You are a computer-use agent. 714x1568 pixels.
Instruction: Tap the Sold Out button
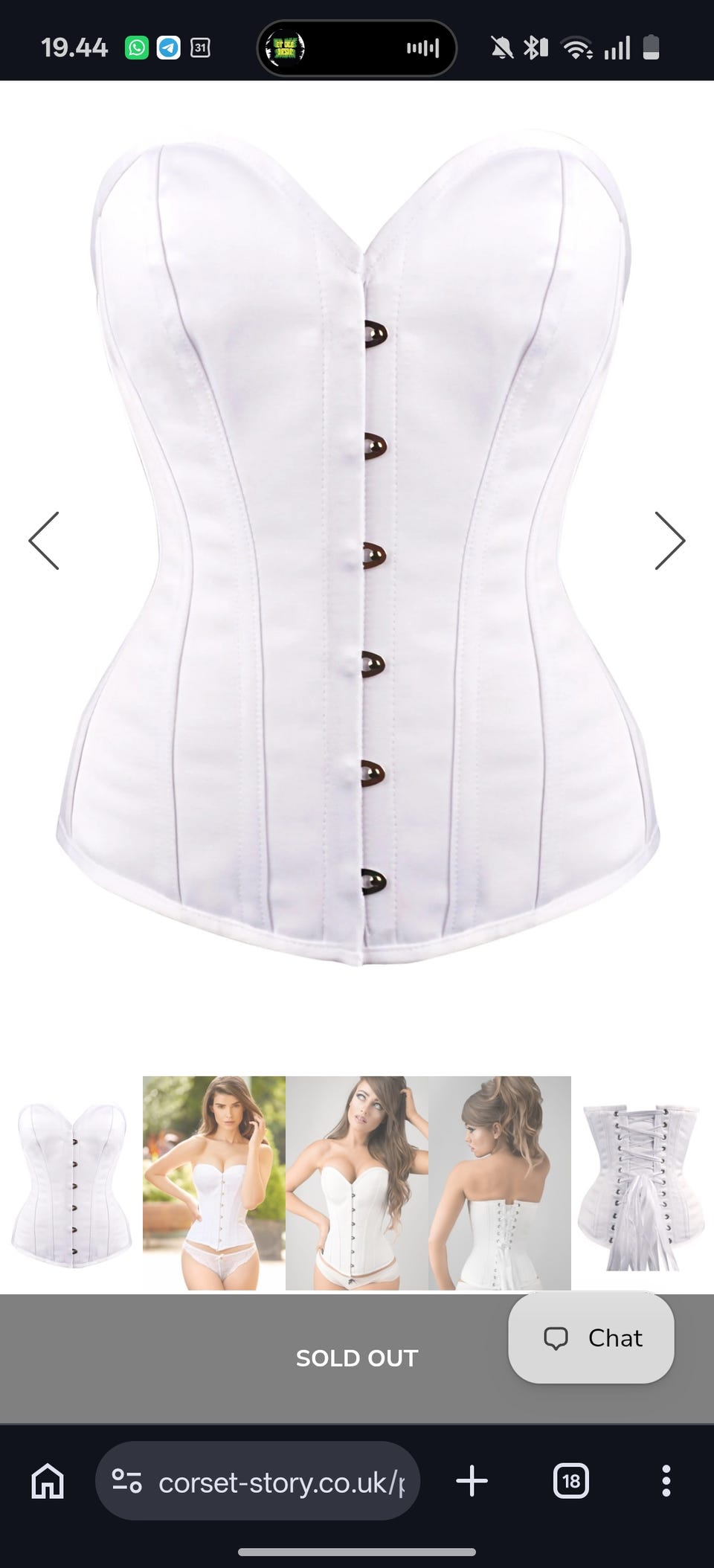[357, 1358]
